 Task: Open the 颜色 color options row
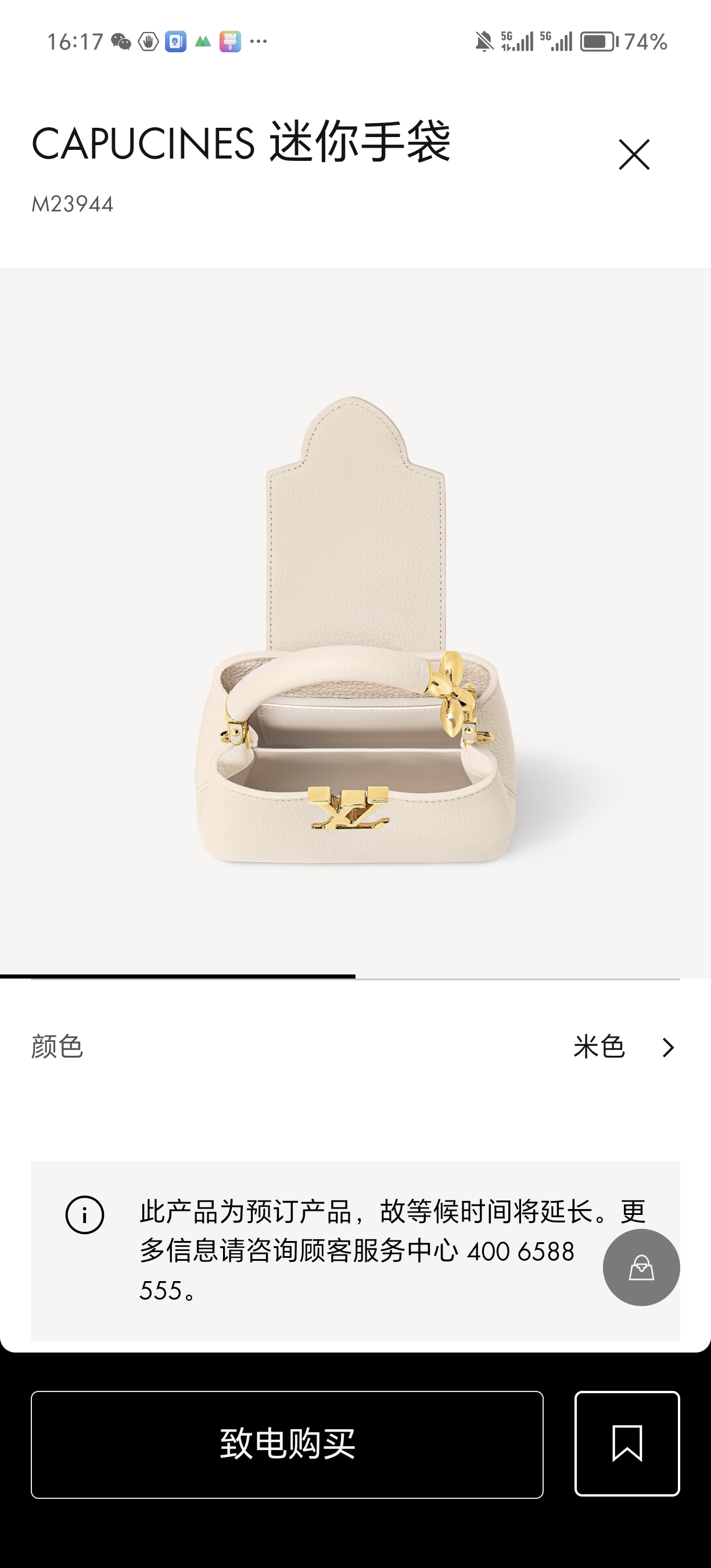tap(355, 1047)
